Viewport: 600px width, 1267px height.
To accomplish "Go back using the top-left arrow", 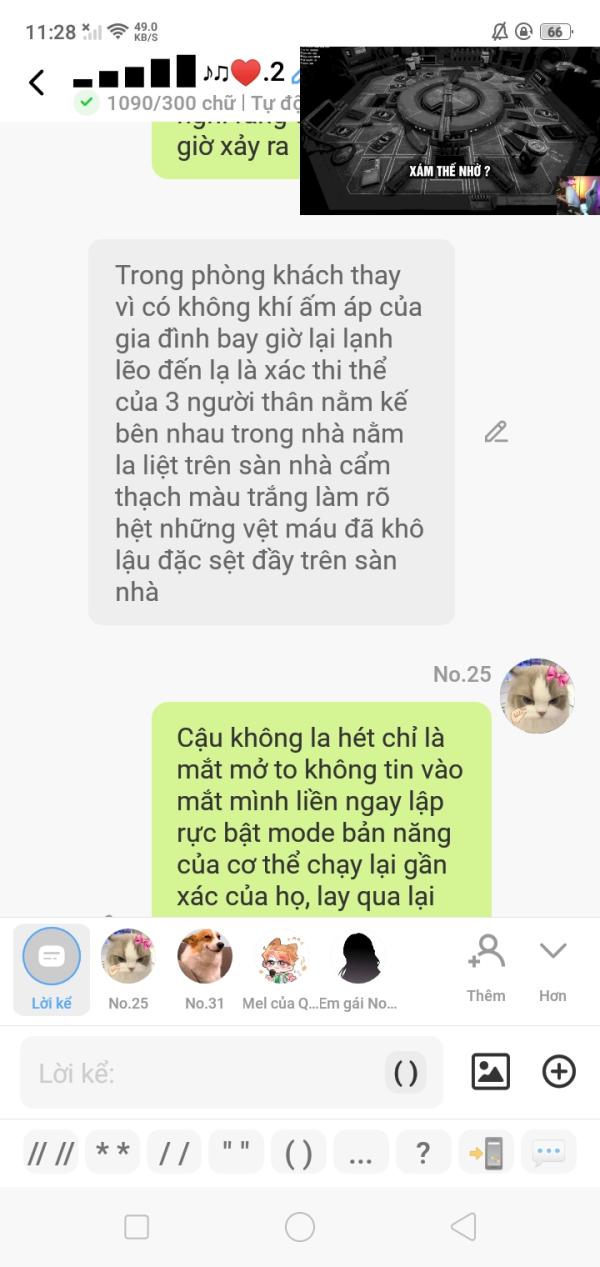I will click(x=37, y=83).
